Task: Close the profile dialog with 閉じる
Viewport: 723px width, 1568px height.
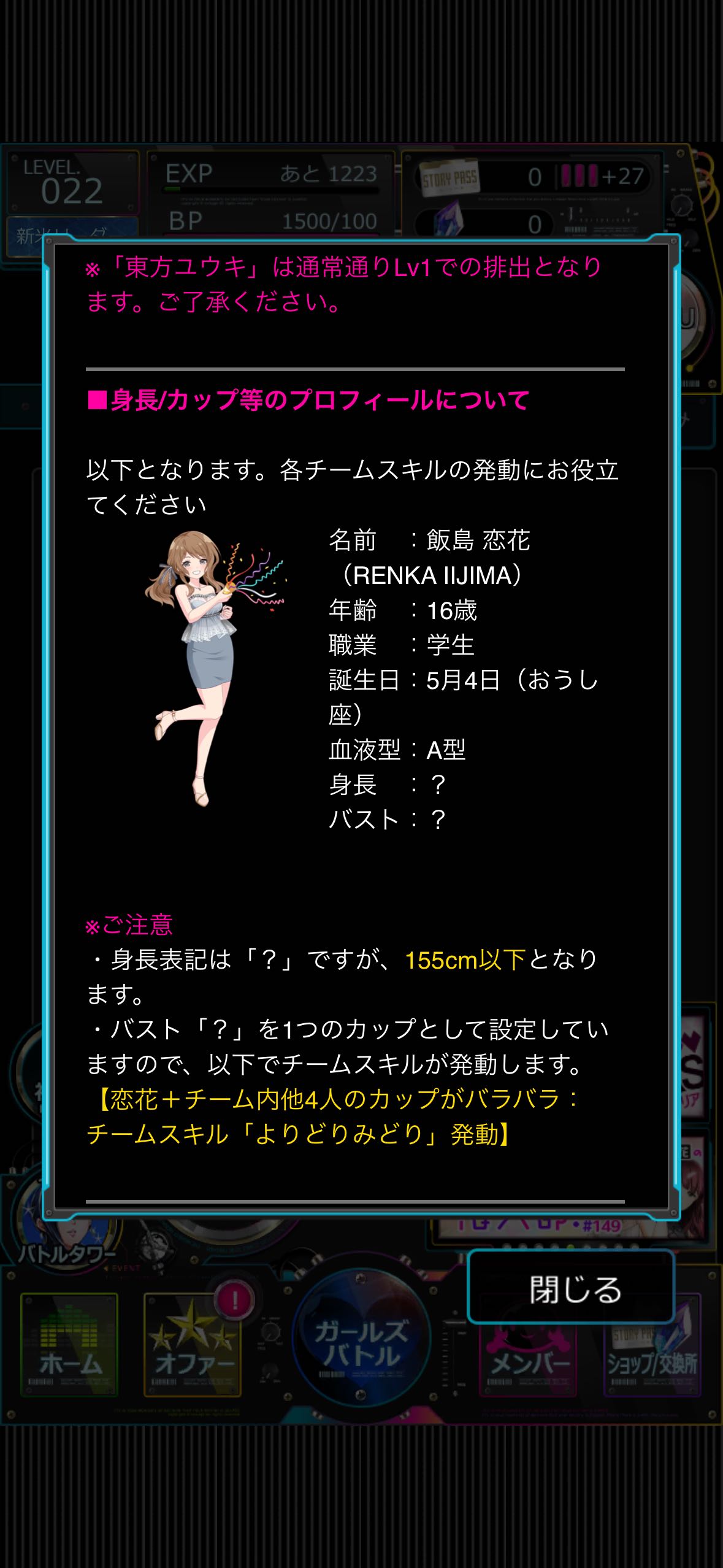Action: pyautogui.click(x=571, y=1287)
